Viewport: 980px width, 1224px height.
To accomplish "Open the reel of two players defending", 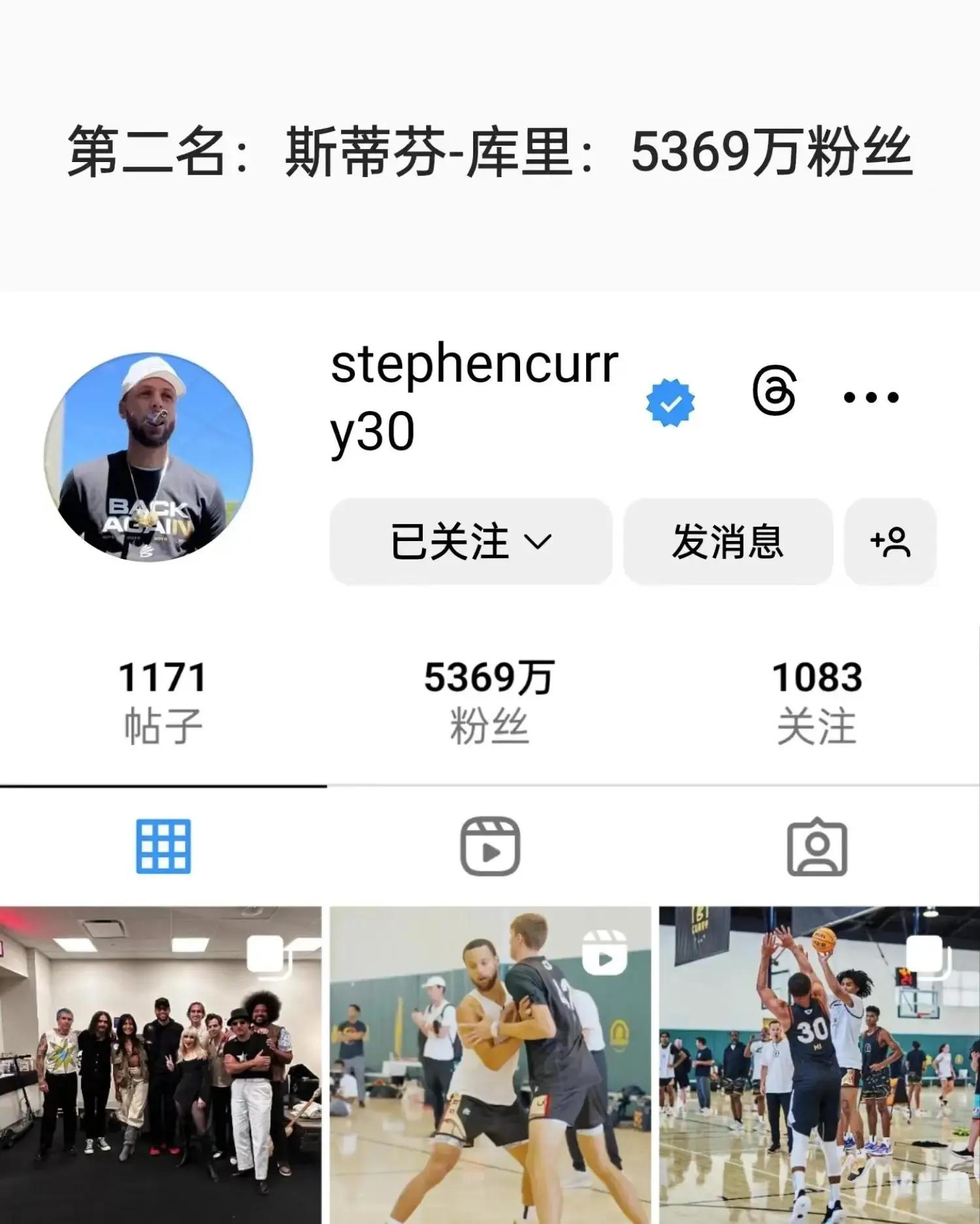I will [x=490, y=1065].
